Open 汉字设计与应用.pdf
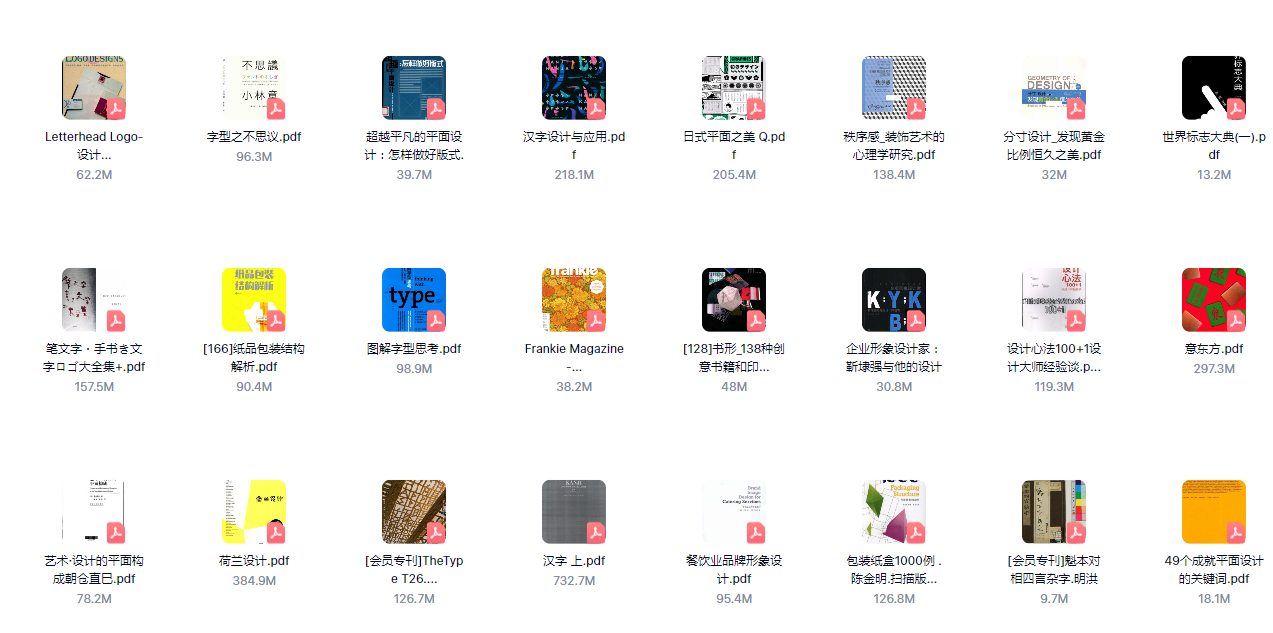1273x633 pixels. point(574,88)
